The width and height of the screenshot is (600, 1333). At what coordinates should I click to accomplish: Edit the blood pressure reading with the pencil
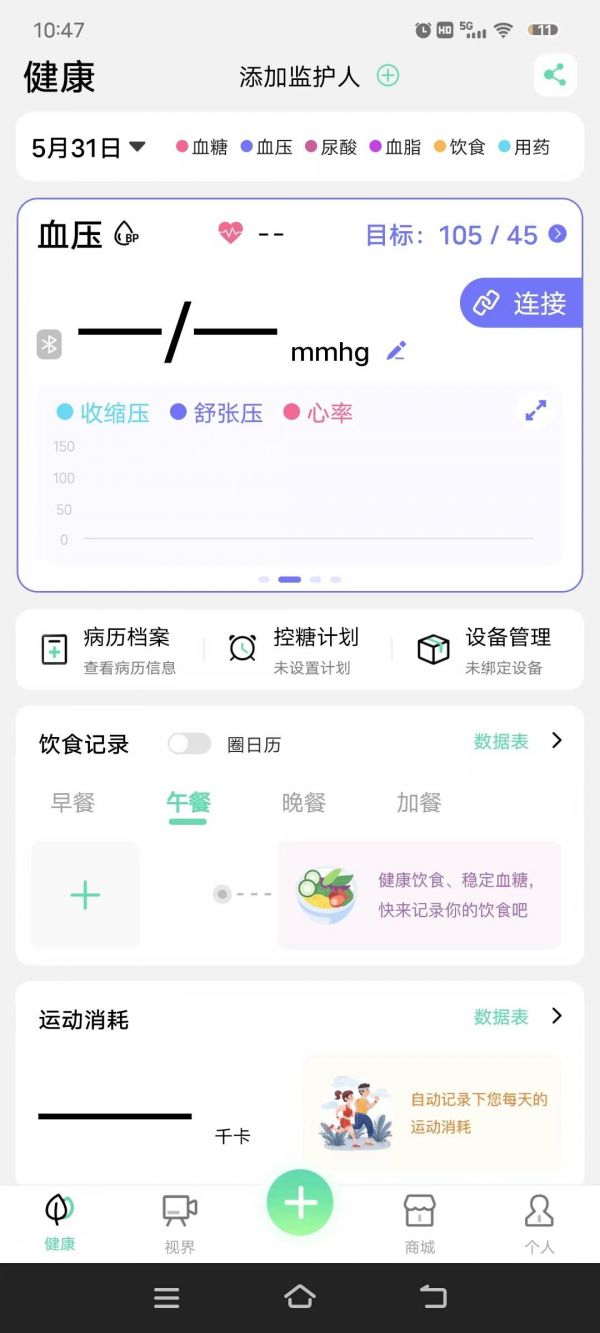click(396, 351)
